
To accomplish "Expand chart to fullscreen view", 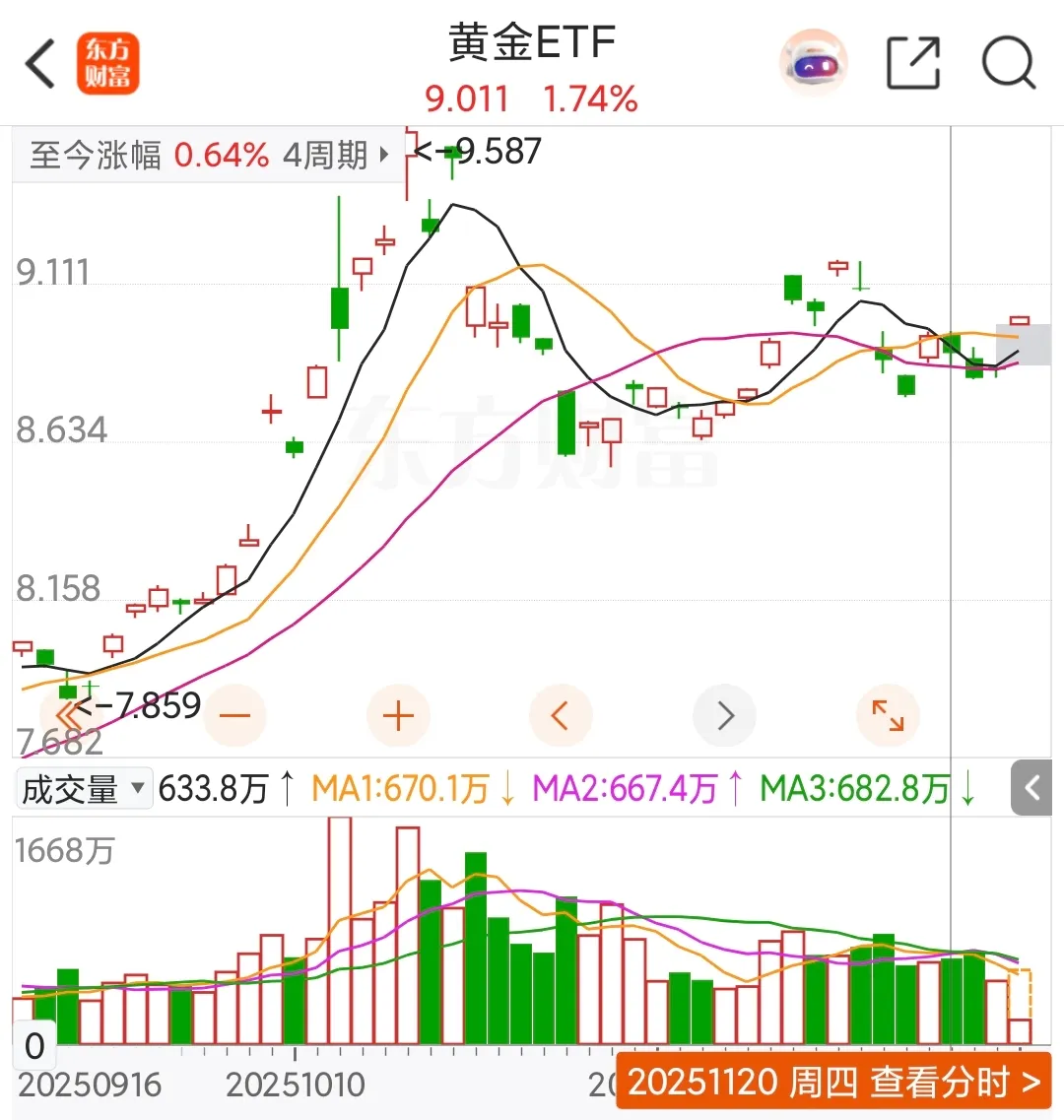I will pyautogui.click(x=888, y=715).
